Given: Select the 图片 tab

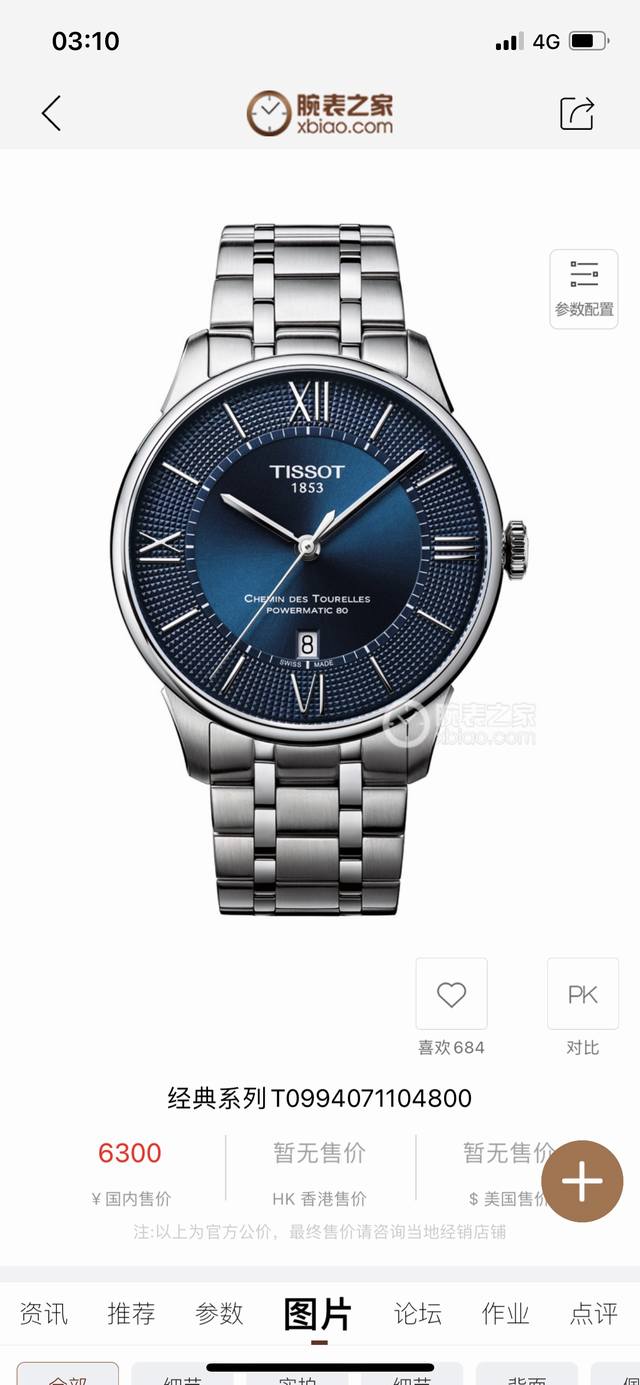Looking at the screenshot, I should point(318,1313).
